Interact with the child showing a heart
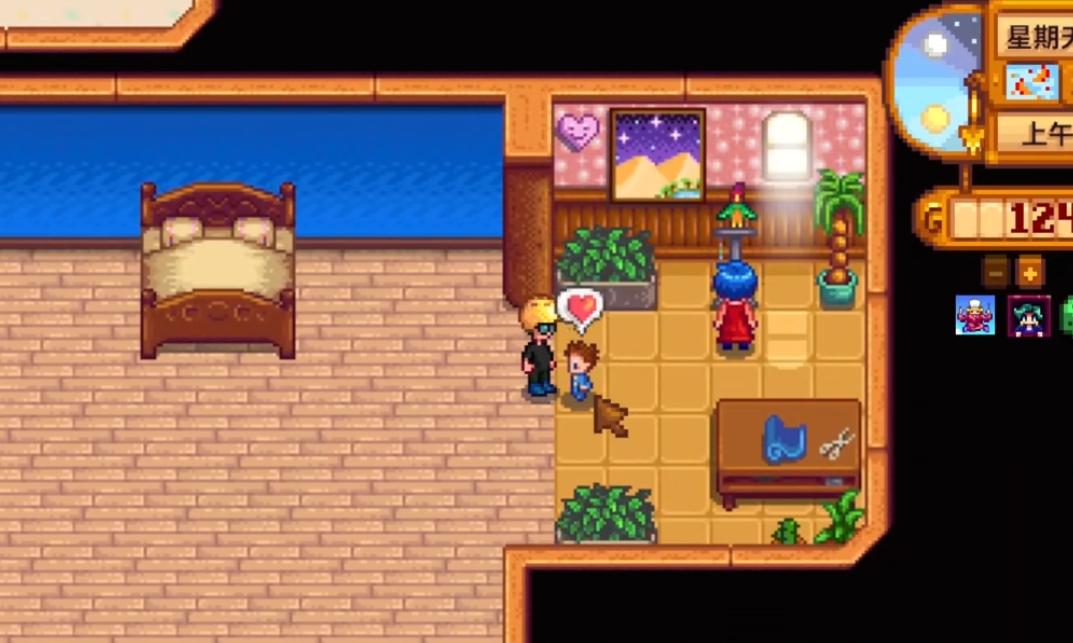 click(578, 374)
